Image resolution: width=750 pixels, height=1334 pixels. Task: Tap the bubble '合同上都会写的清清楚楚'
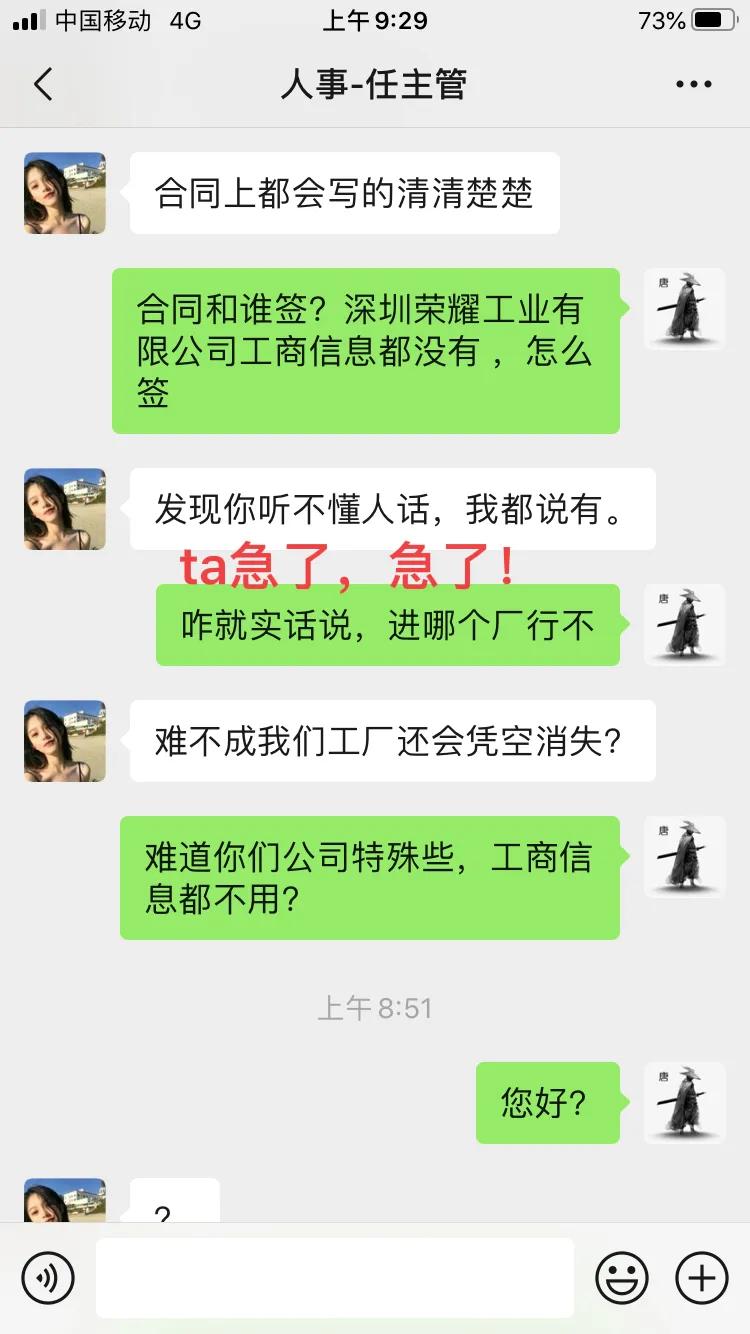click(x=343, y=193)
